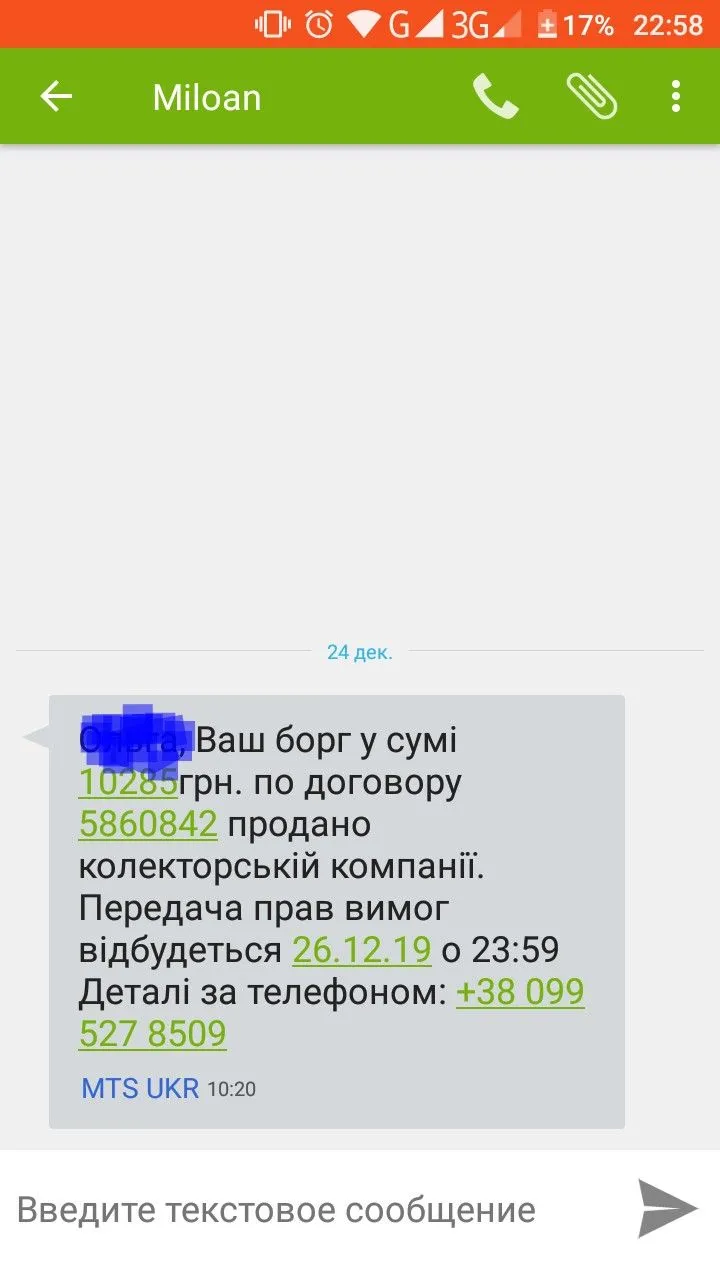The height and width of the screenshot is (1280, 720).
Task: Tap the contract number 5860842 link
Action: click(x=148, y=825)
